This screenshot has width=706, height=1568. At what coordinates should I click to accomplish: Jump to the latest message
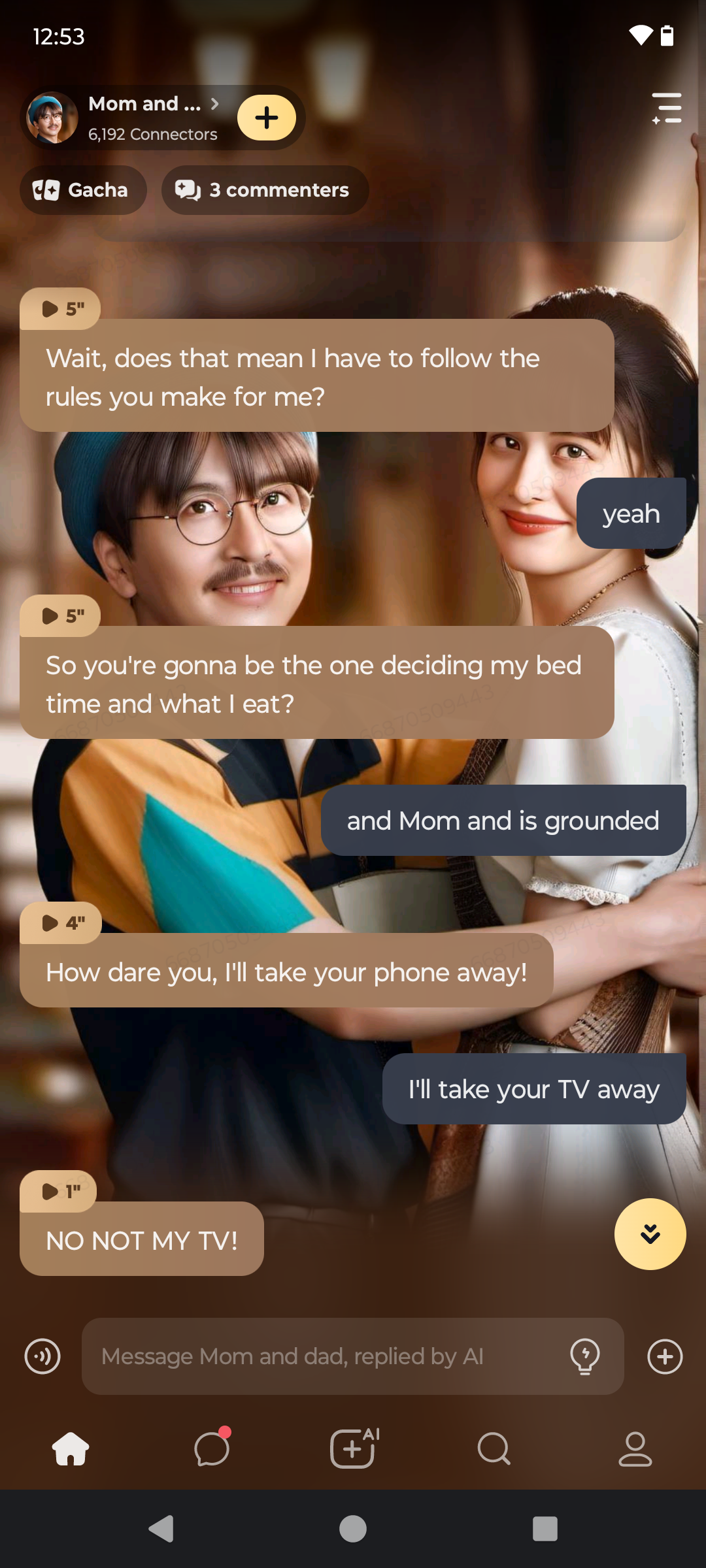[x=650, y=1234]
